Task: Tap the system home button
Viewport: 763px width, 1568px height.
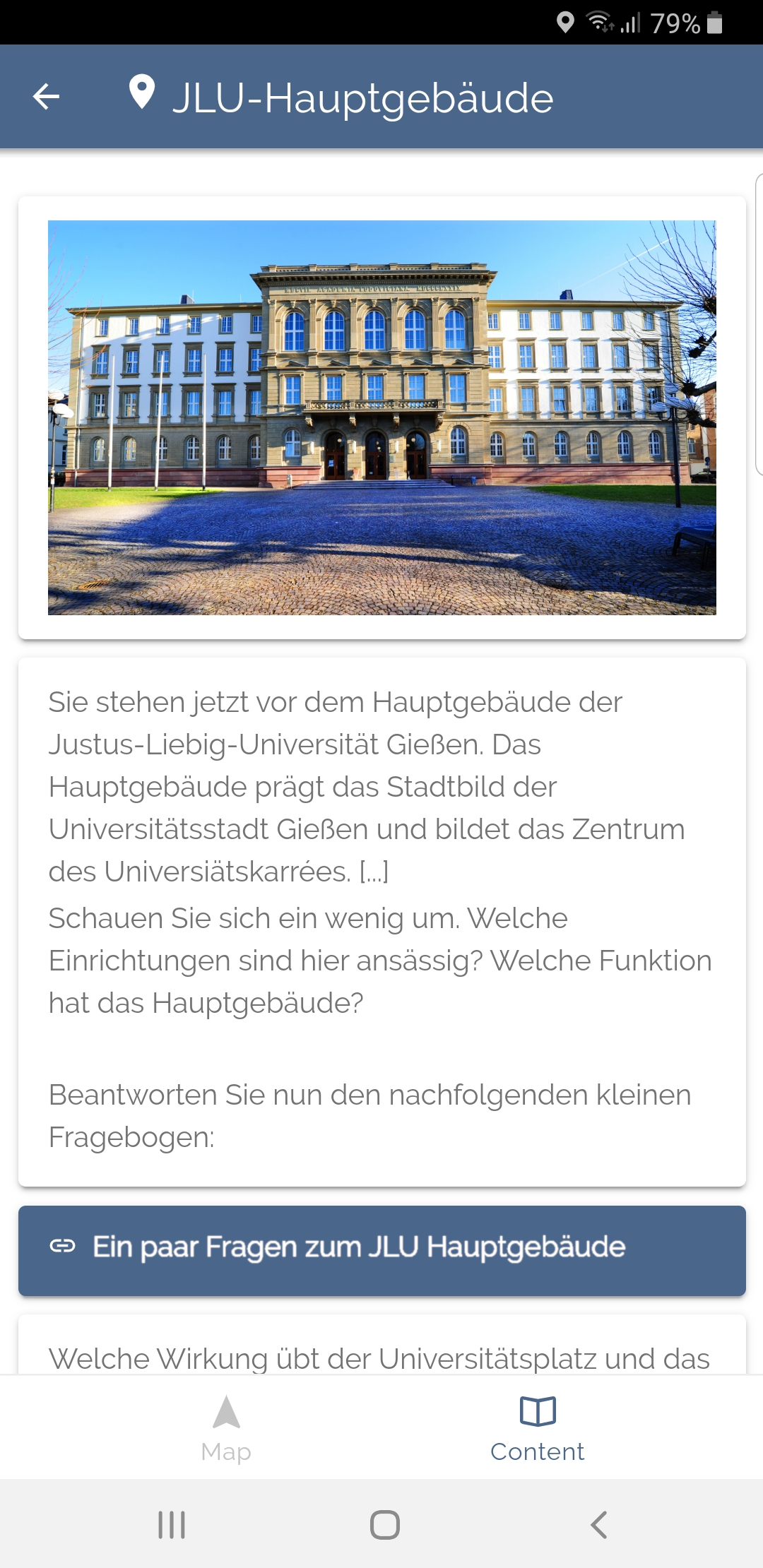Action: point(384,1524)
